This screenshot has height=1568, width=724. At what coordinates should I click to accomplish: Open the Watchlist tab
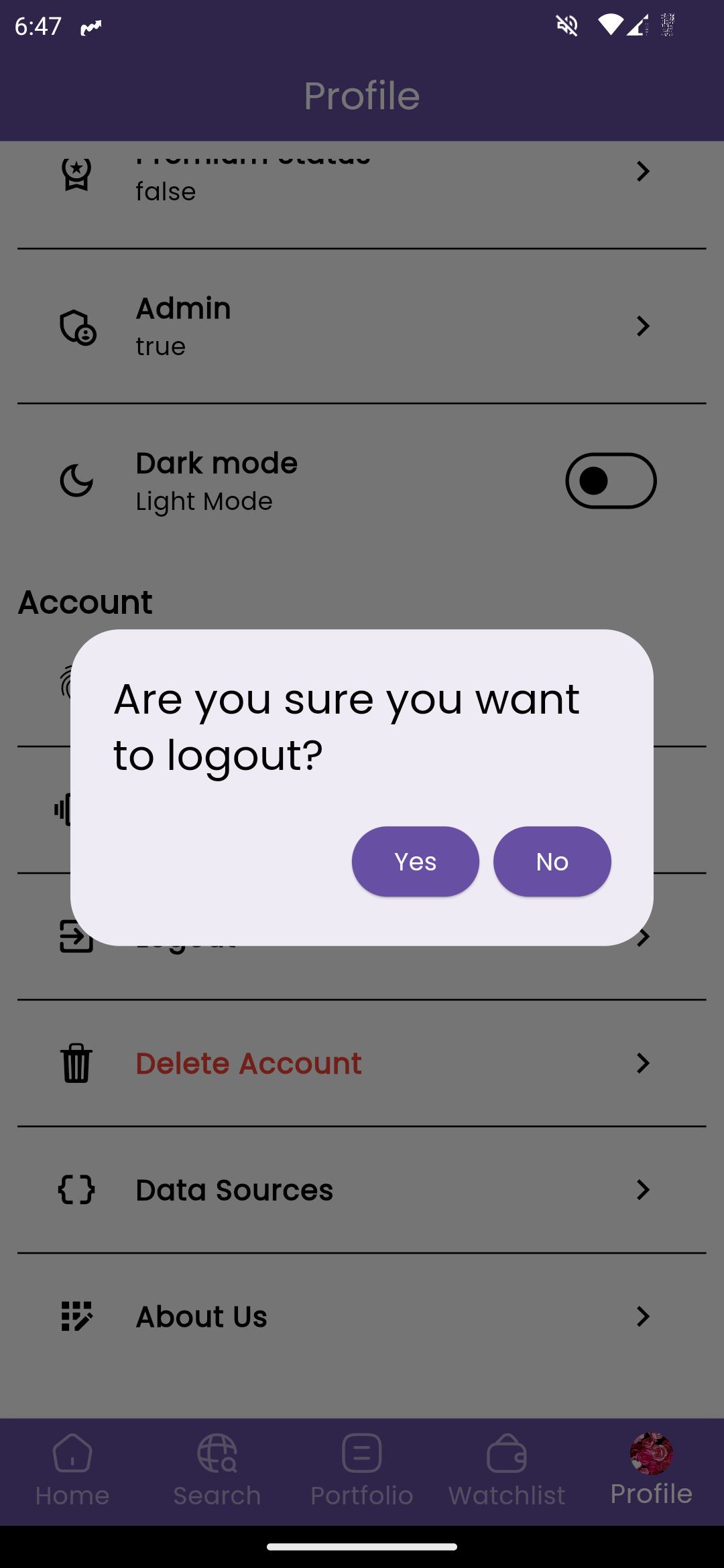point(507,1471)
